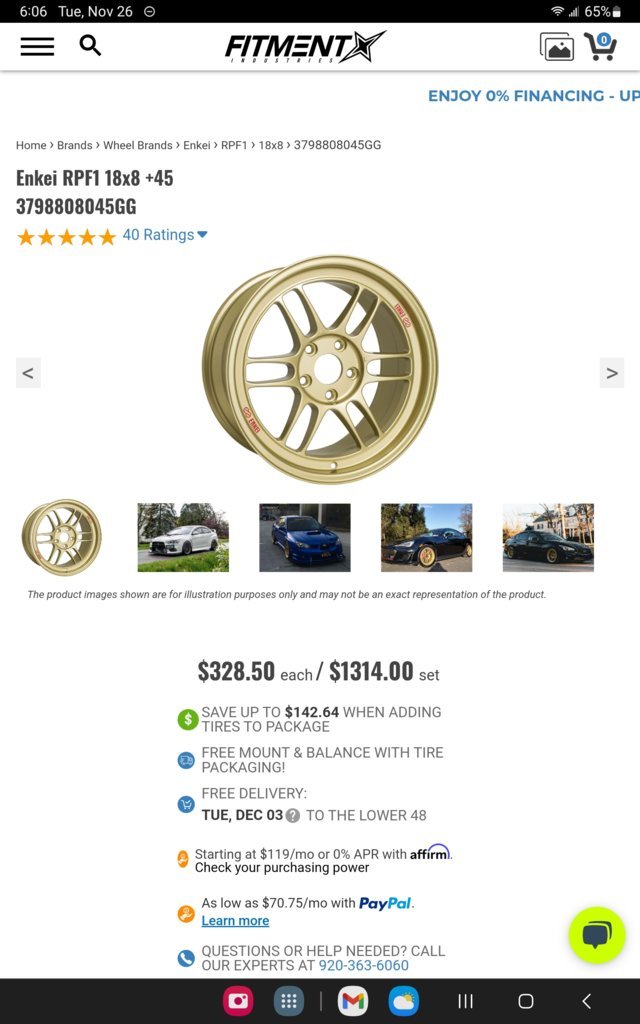Open 18x8 breadcrumb link
The height and width of the screenshot is (1024, 640).
click(270, 145)
